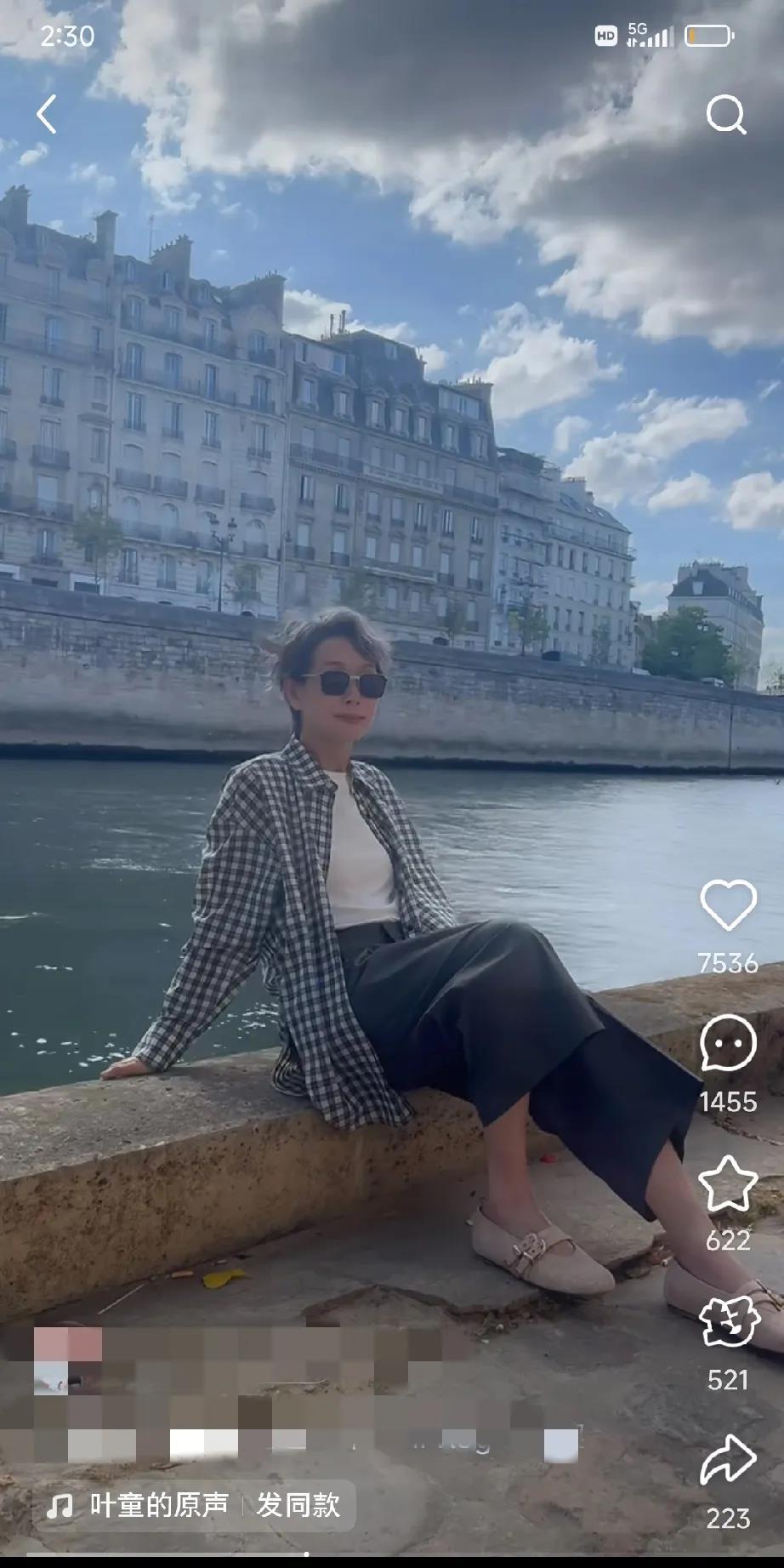This screenshot has height=1568, width=784.
Task: Go back using the top-left arrow
Action: click(x=47, y=114)
